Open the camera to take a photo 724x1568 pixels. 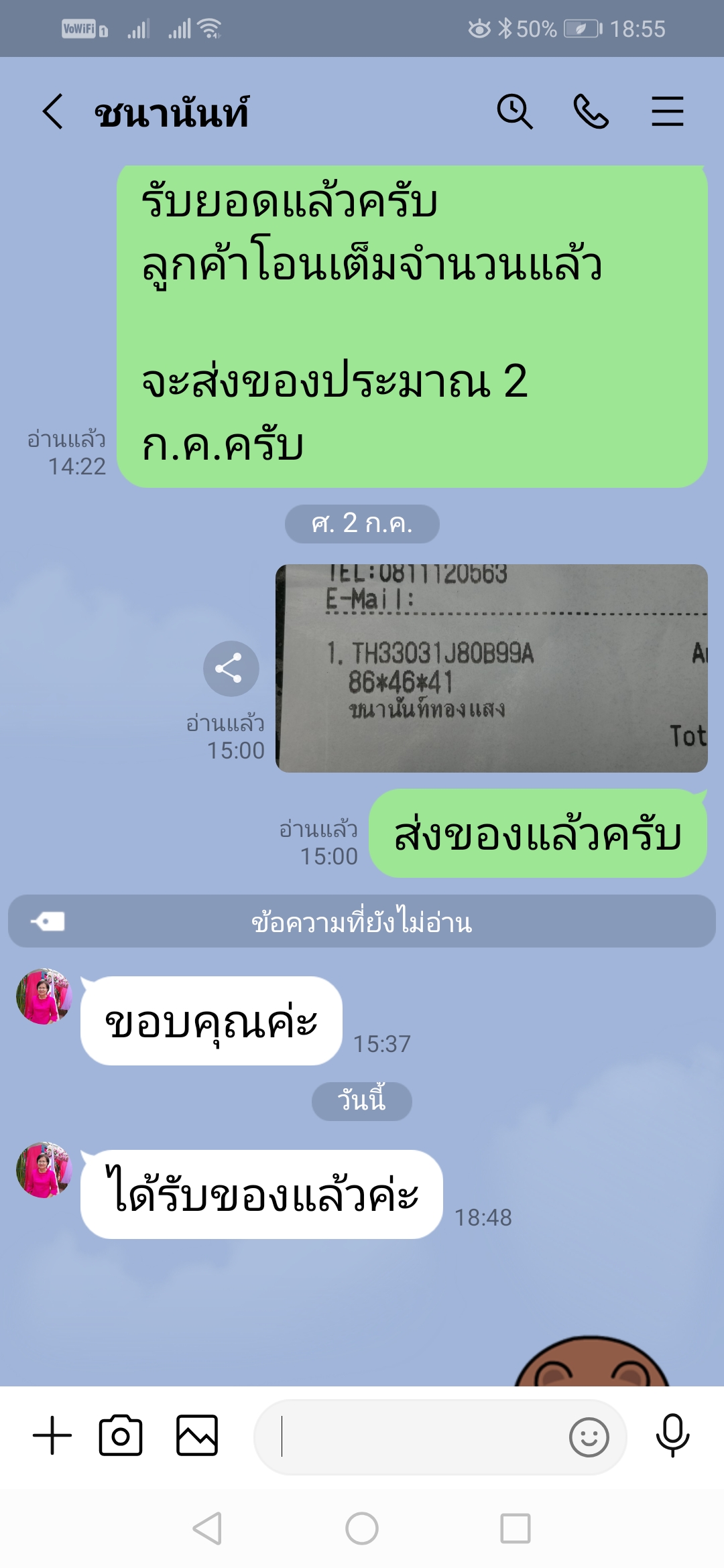pyautogui.click(x=121, y=1436)
